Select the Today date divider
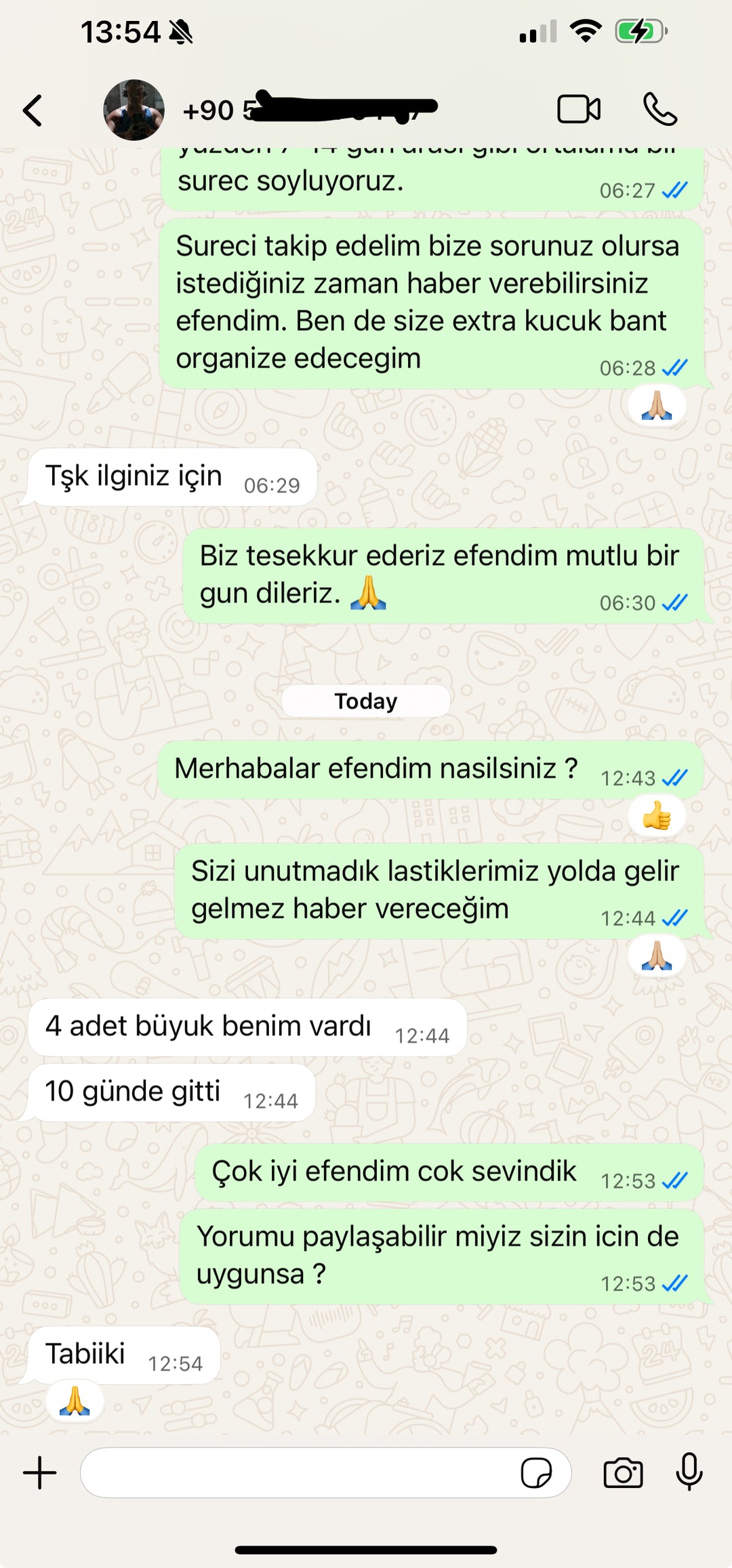 (x=365, y=701)
